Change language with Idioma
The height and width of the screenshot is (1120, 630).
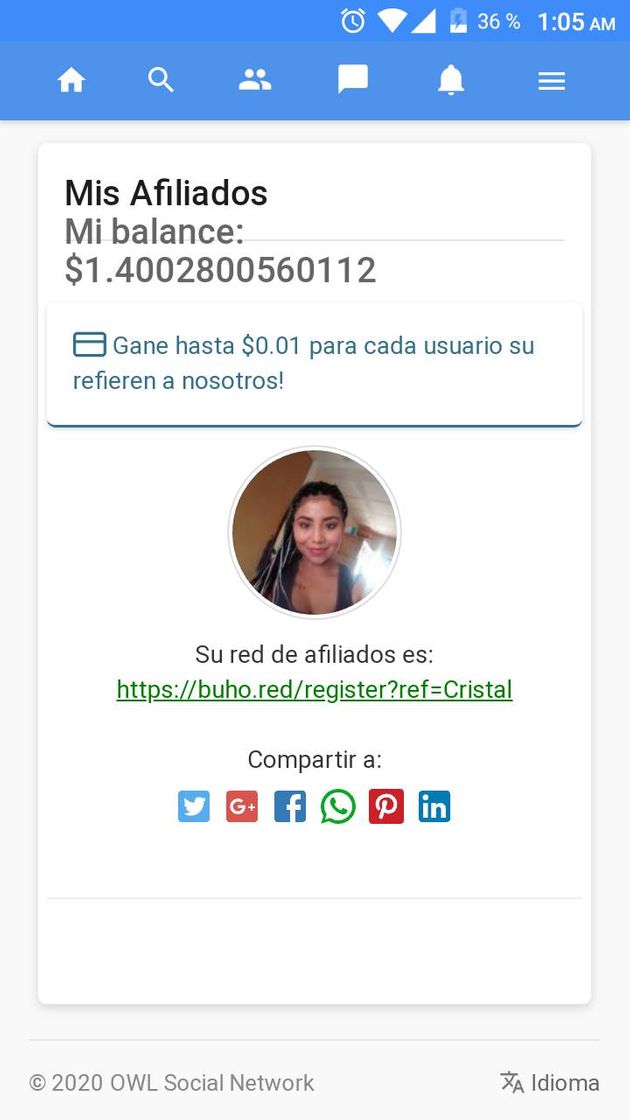(x=550, y=1082)
